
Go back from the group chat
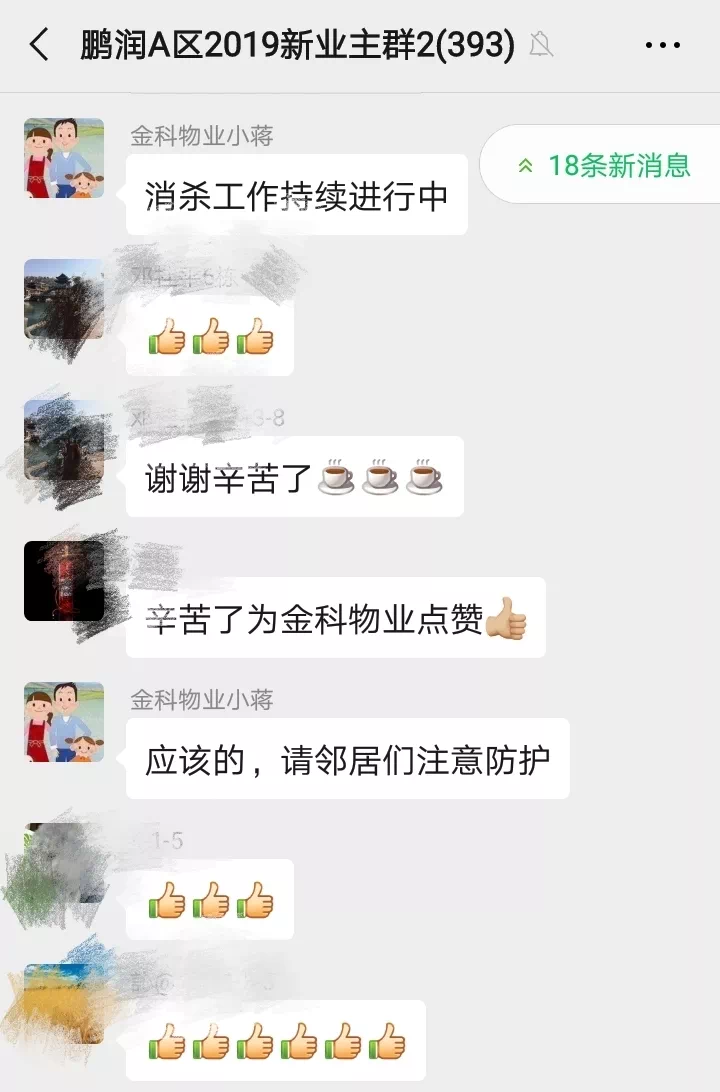coord(39,45)
